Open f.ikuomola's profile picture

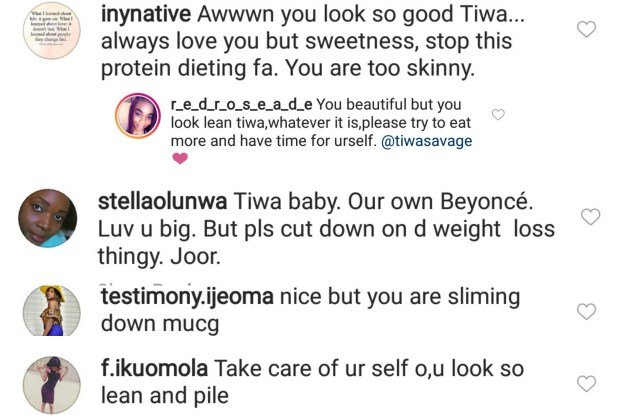coord(50,385)
